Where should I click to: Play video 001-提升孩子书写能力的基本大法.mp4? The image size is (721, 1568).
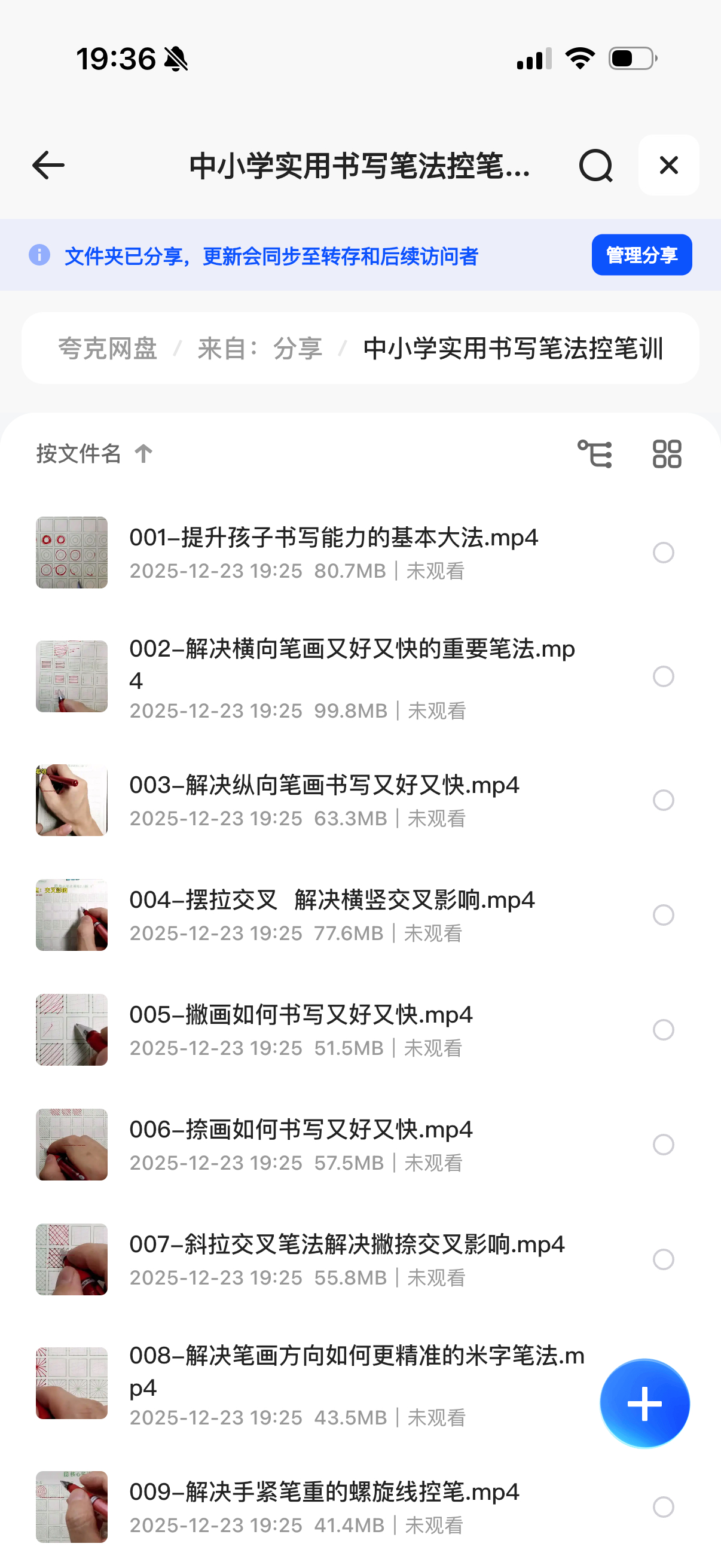334,538
